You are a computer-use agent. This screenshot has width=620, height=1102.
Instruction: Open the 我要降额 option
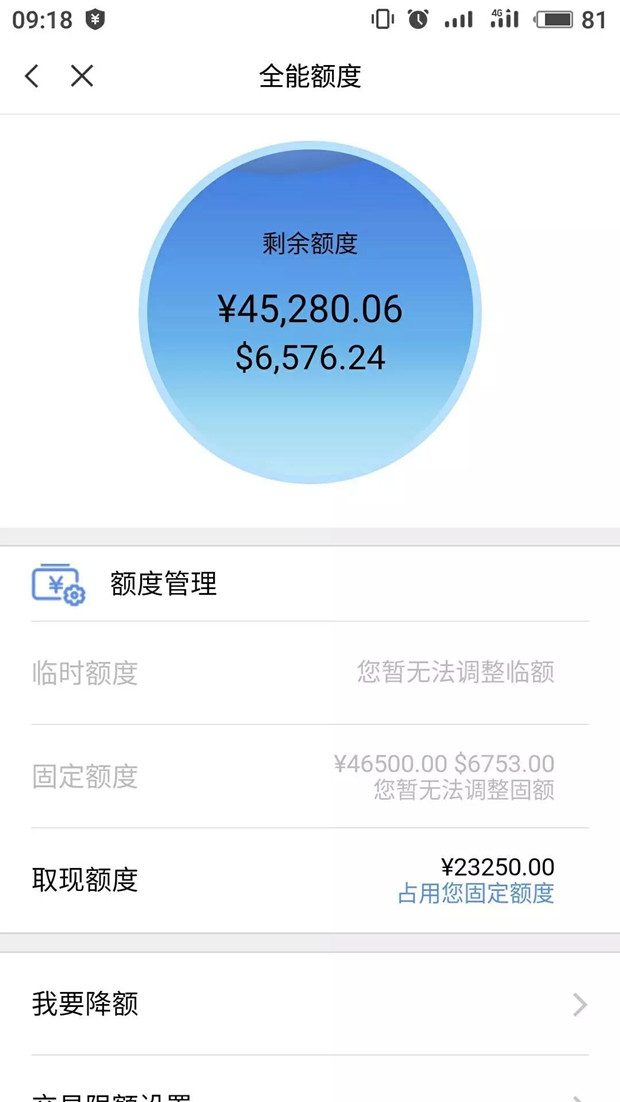click(310, 1003)
